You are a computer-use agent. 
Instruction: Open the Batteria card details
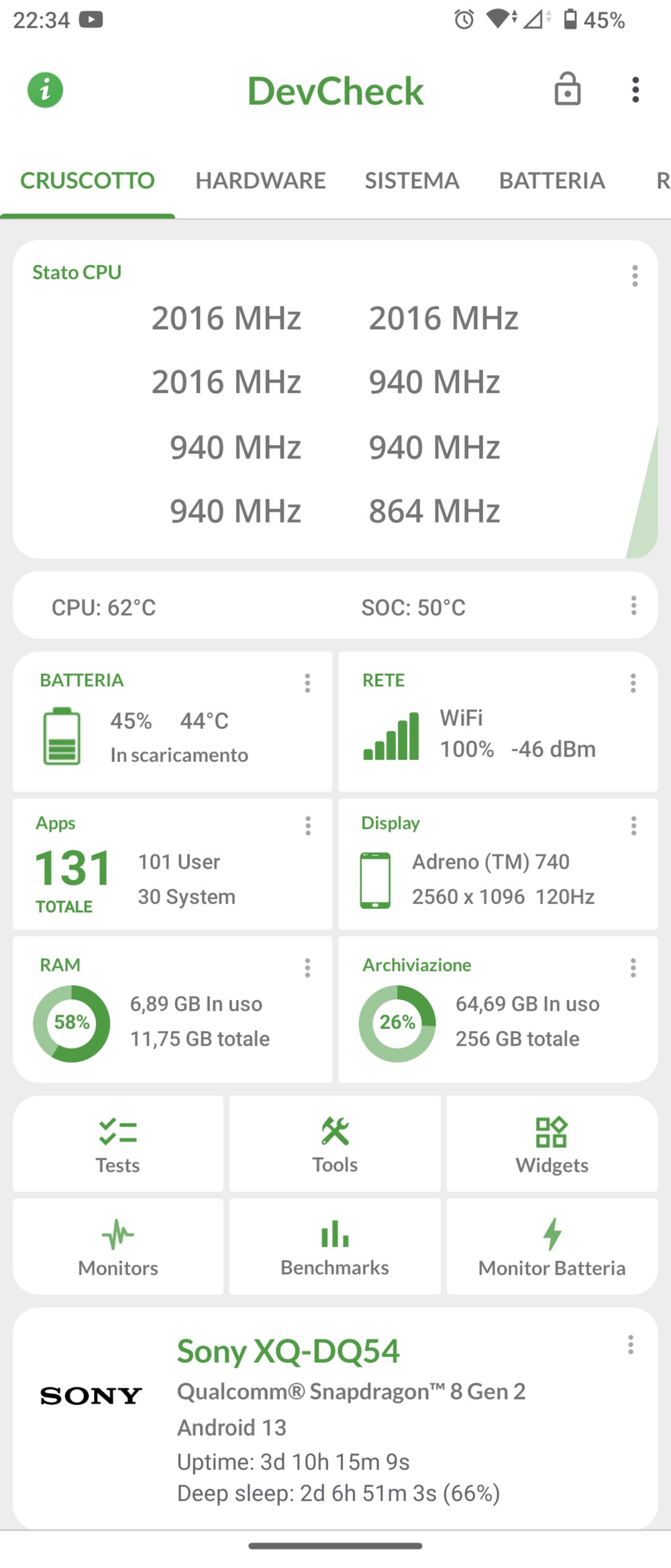(172, 722)
